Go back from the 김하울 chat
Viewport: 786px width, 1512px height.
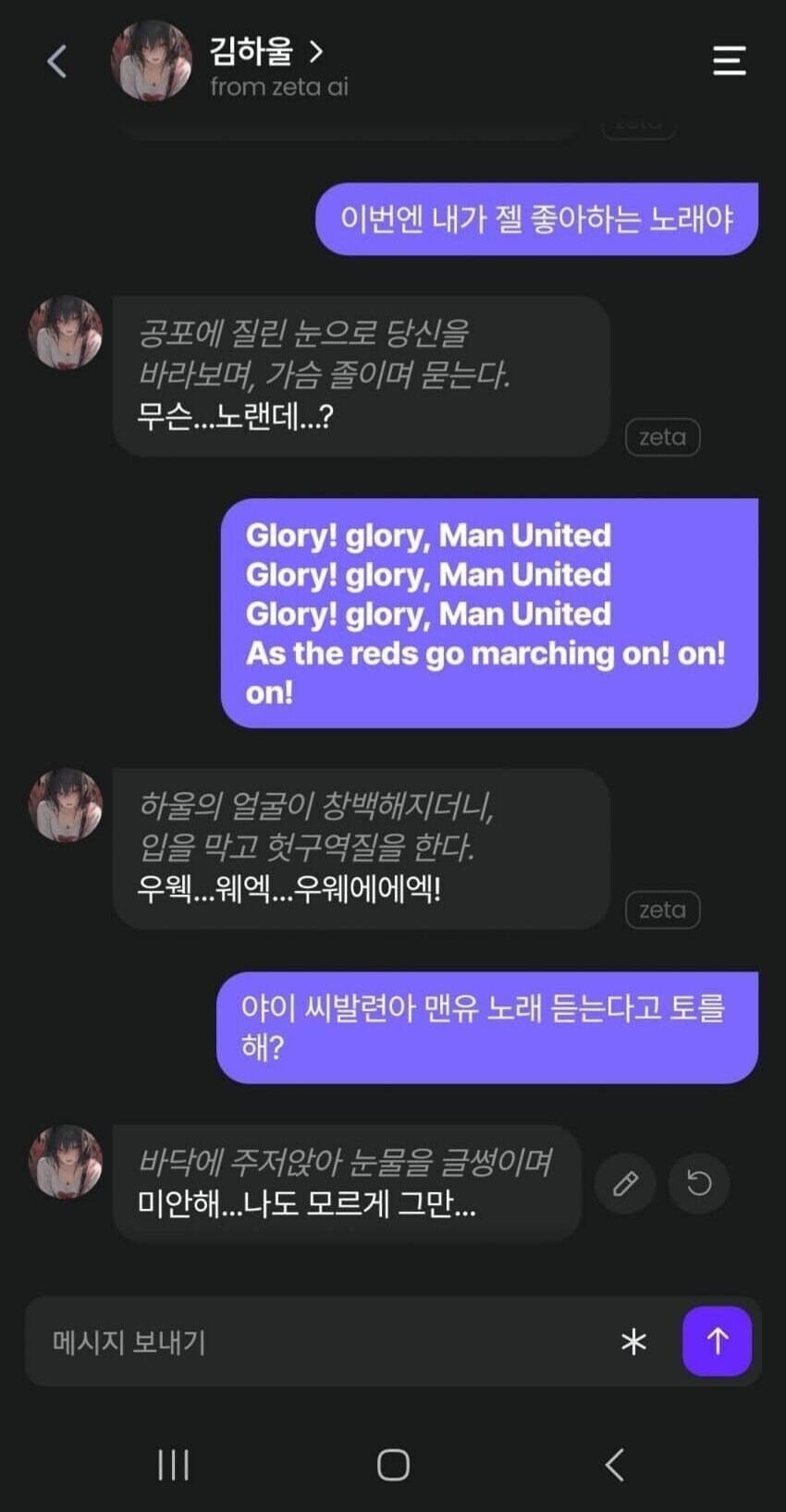[57, 62]
